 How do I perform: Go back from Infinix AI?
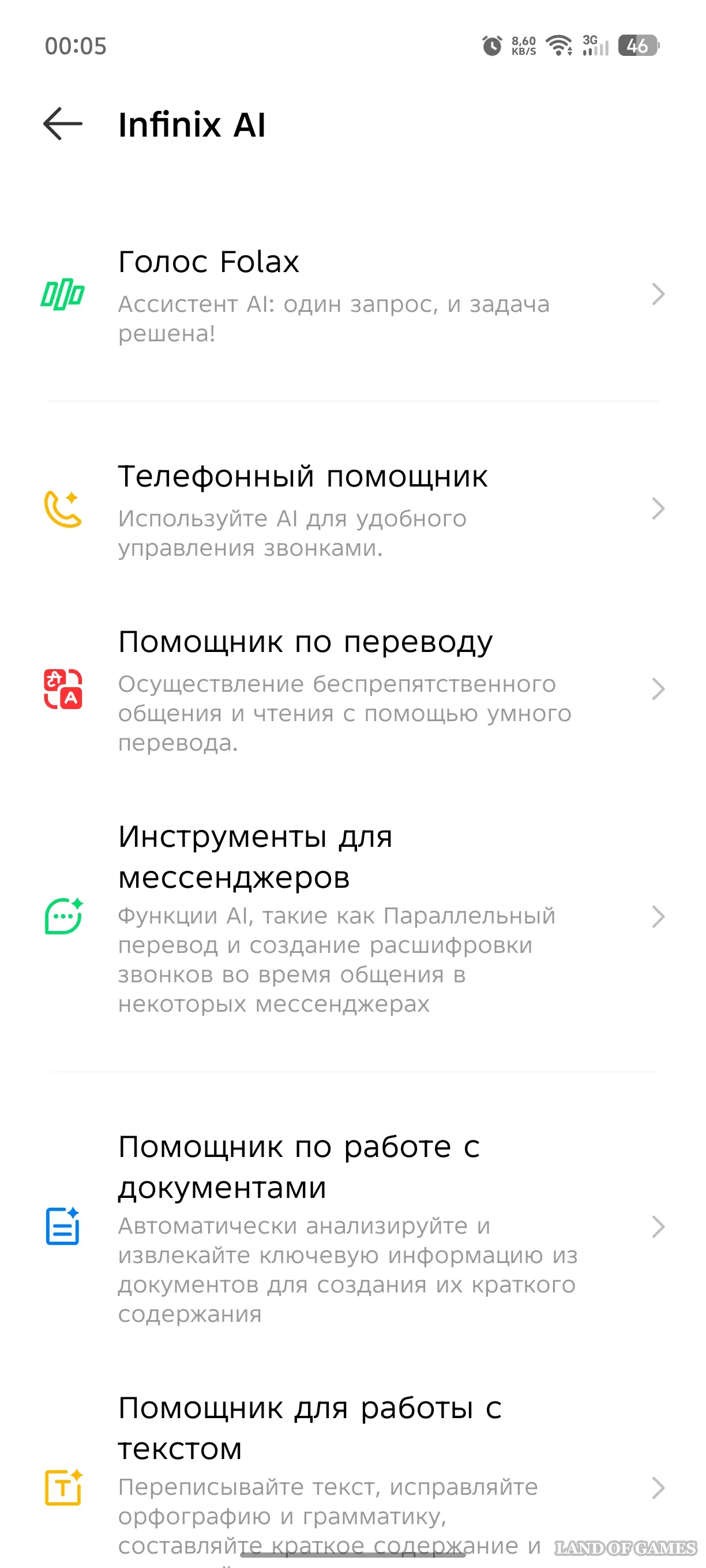pyautogui.click(x=63, y=124)
